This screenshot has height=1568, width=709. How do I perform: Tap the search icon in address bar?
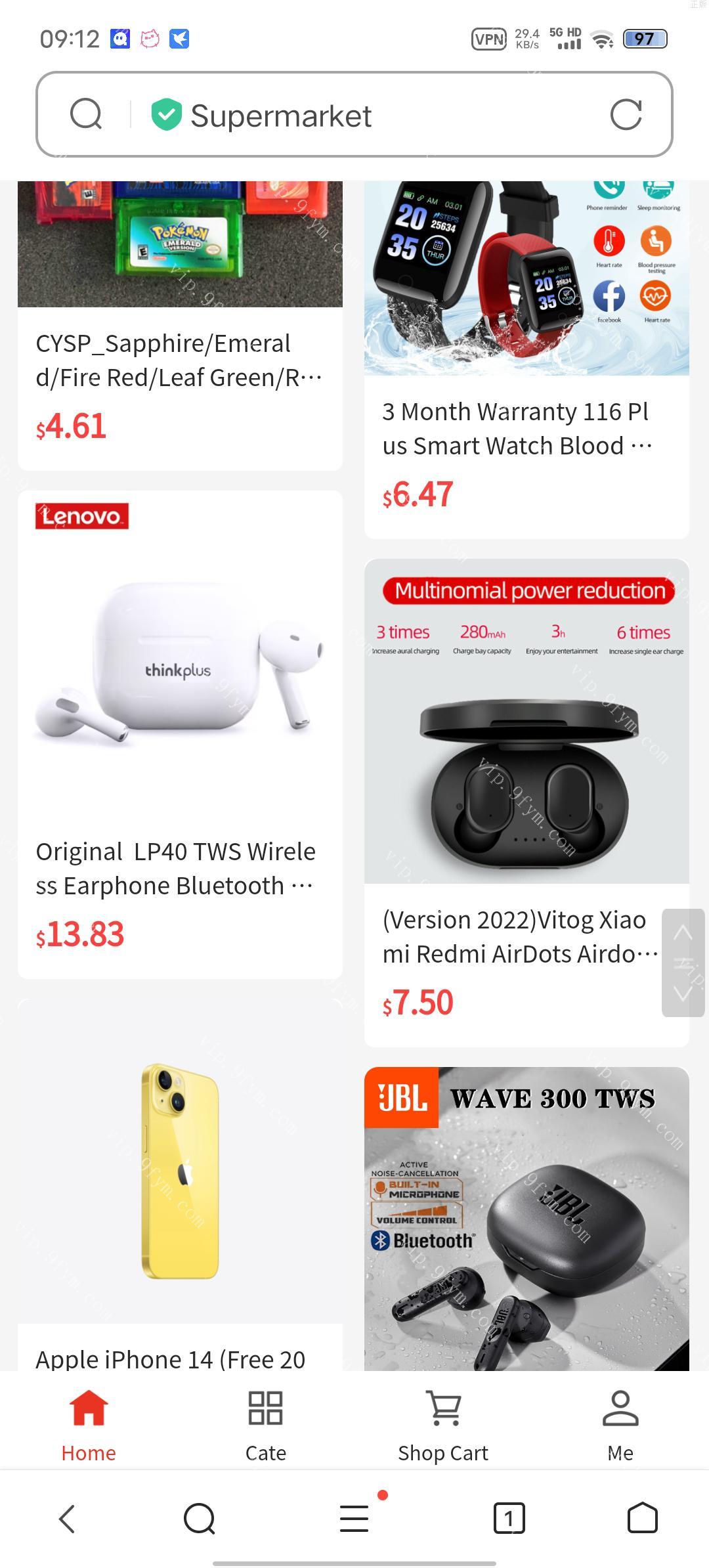(x=86, y=115)
